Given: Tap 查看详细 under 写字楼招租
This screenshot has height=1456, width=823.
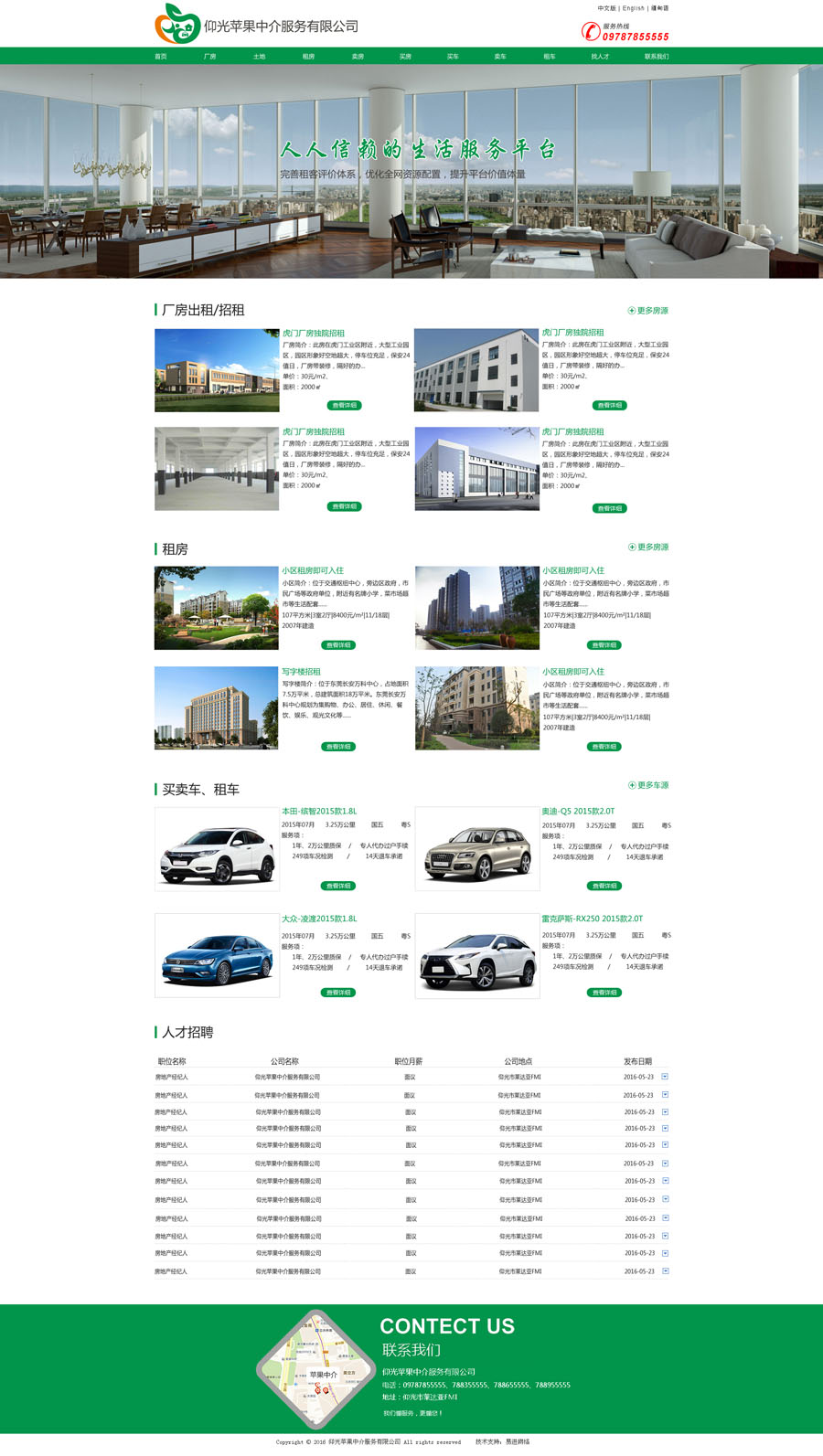Looking at the screenshot, I should tap(338, 747).
